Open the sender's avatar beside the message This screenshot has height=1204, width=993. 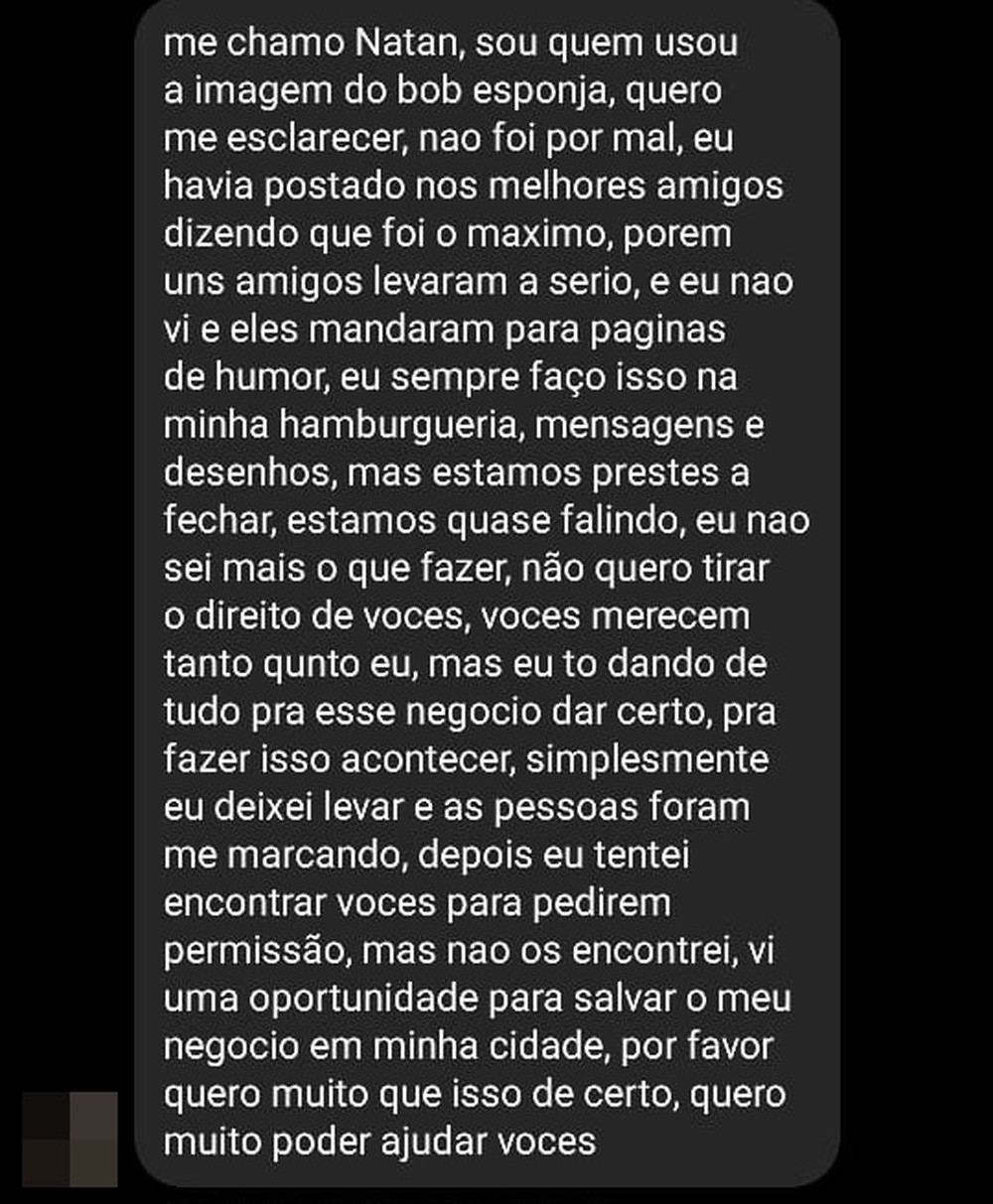[x=70, y=1138]
